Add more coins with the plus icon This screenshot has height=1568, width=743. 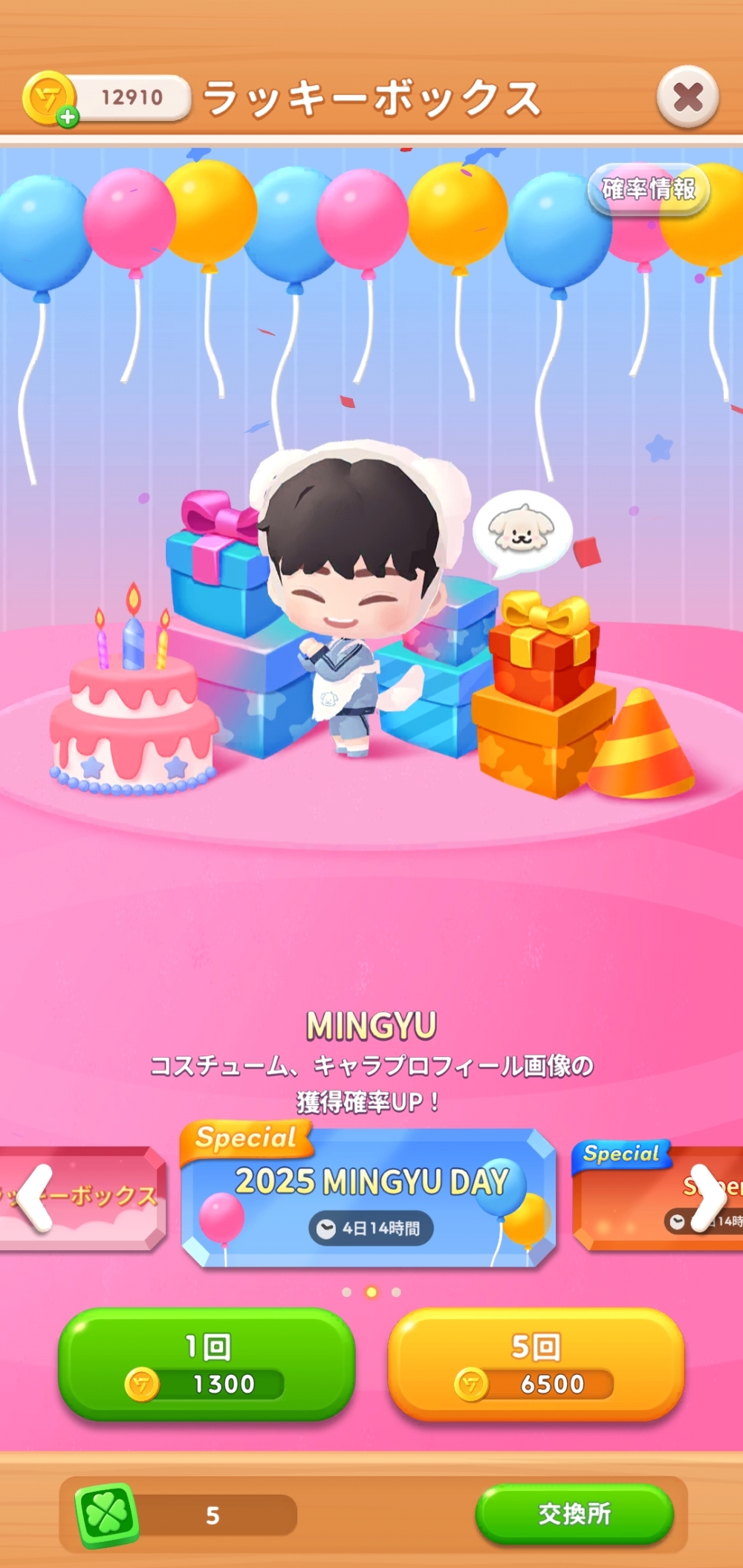point(67,117)
